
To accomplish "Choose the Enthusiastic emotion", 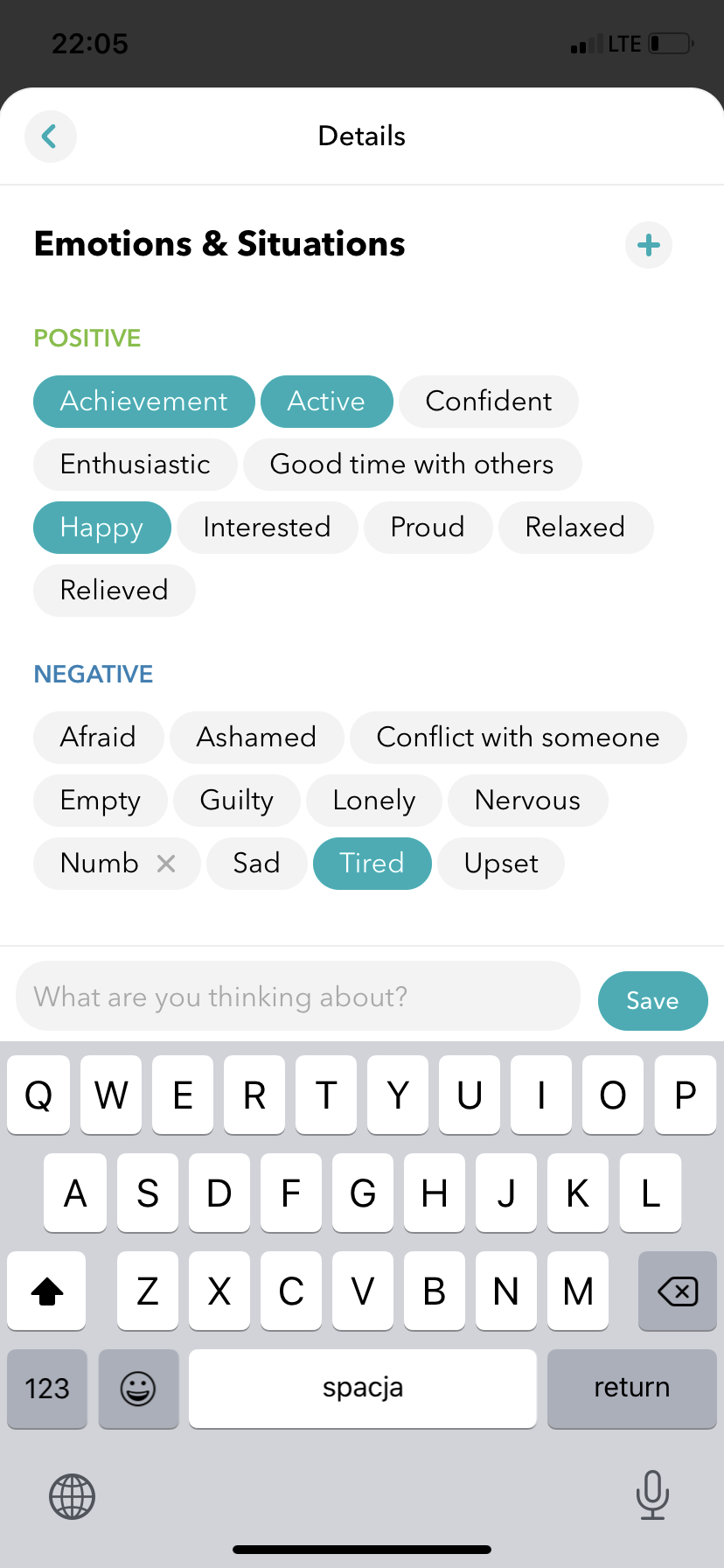I will 136,465.
